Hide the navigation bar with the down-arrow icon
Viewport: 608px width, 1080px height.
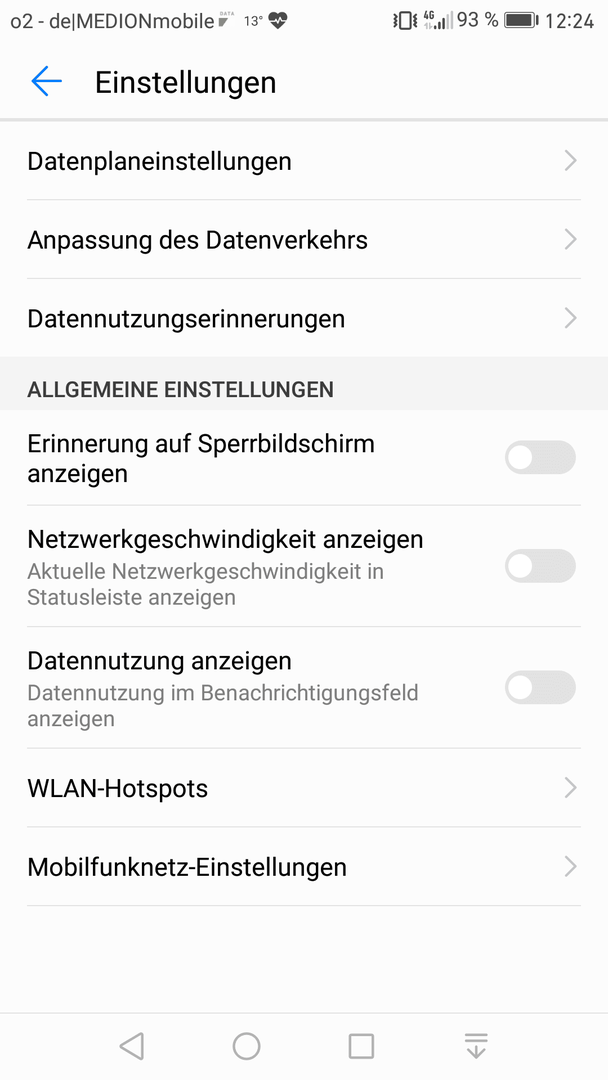476,1046
